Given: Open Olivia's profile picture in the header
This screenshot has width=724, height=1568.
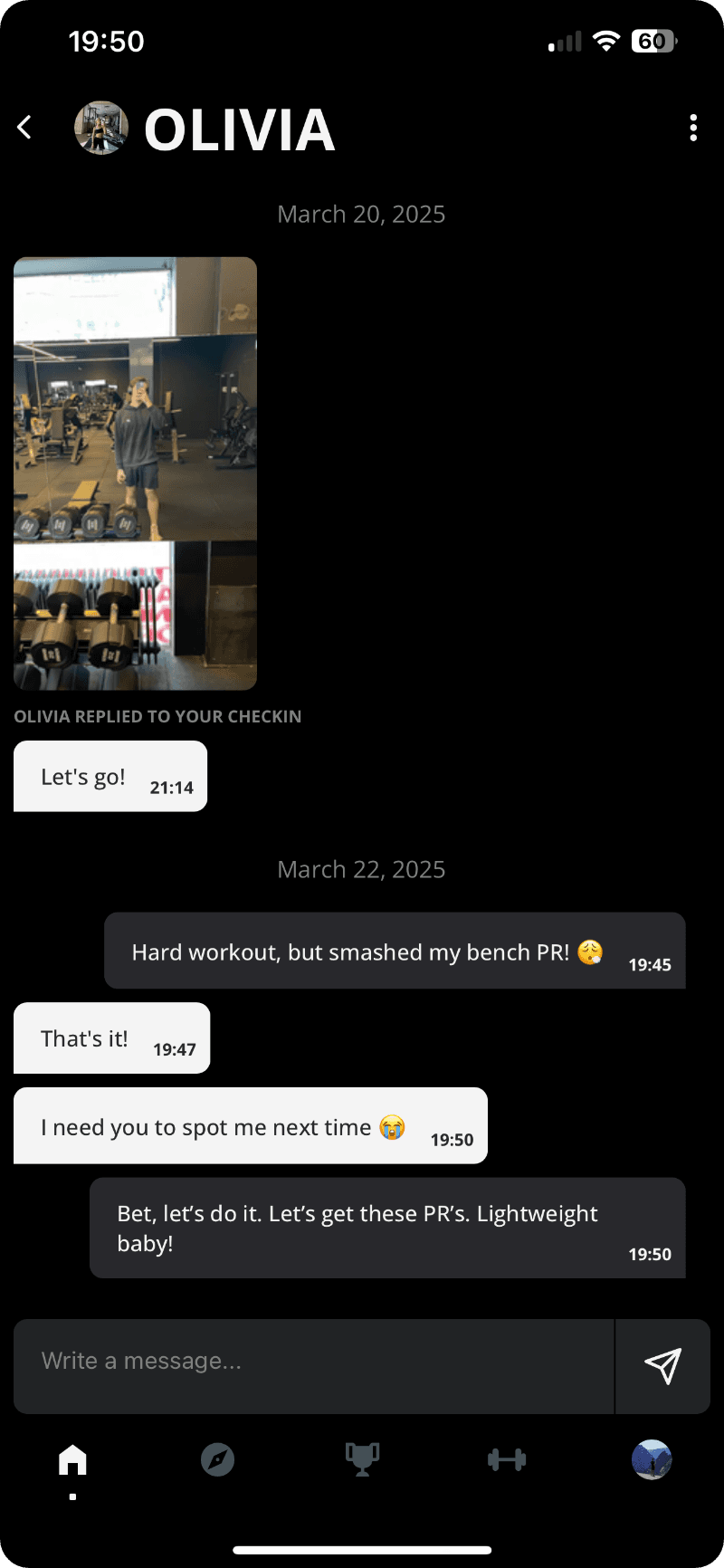Looking at the screenshot, I should pyautogui.click(x=101, y=127).
